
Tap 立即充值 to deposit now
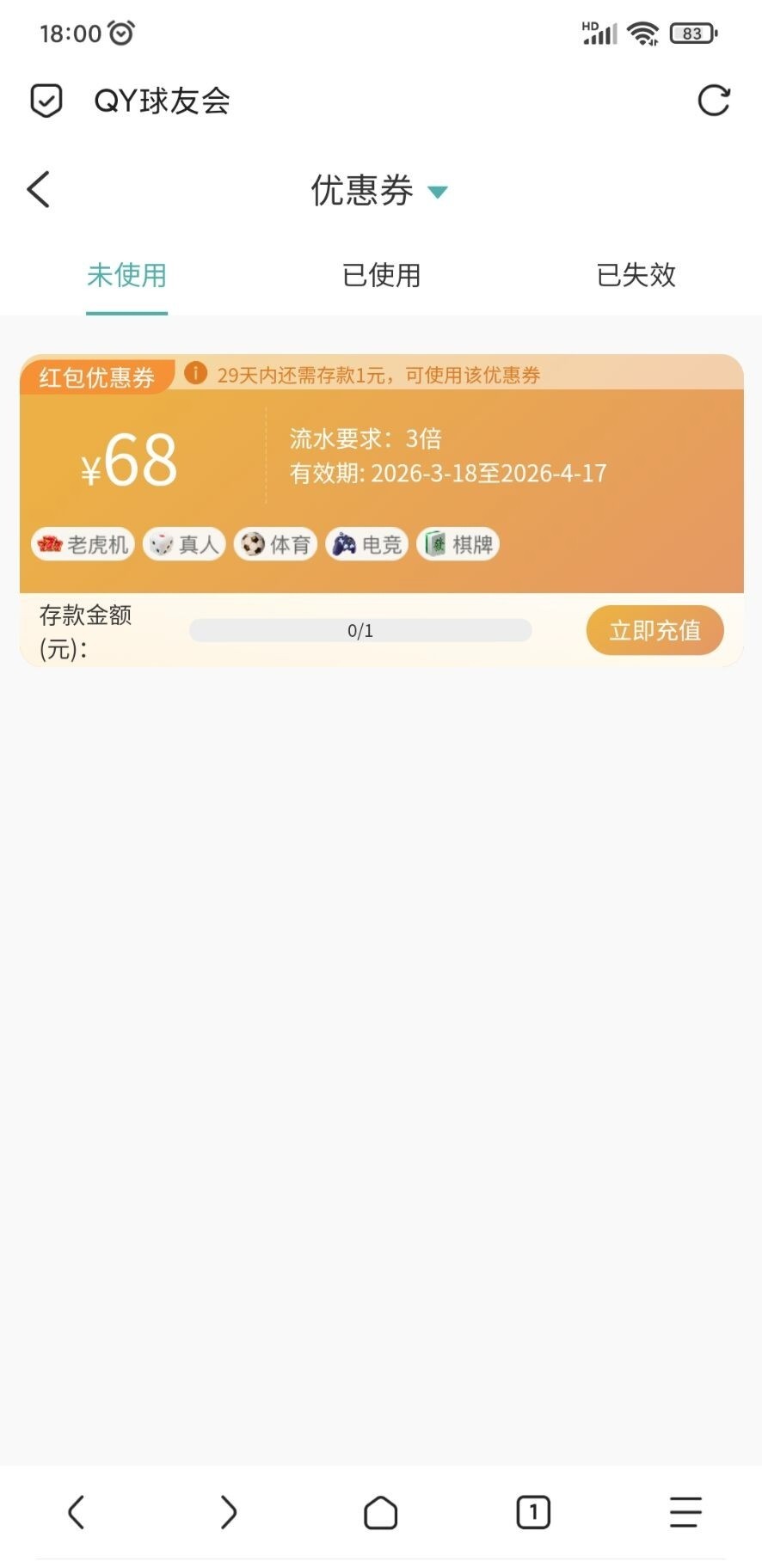point(654,630)
